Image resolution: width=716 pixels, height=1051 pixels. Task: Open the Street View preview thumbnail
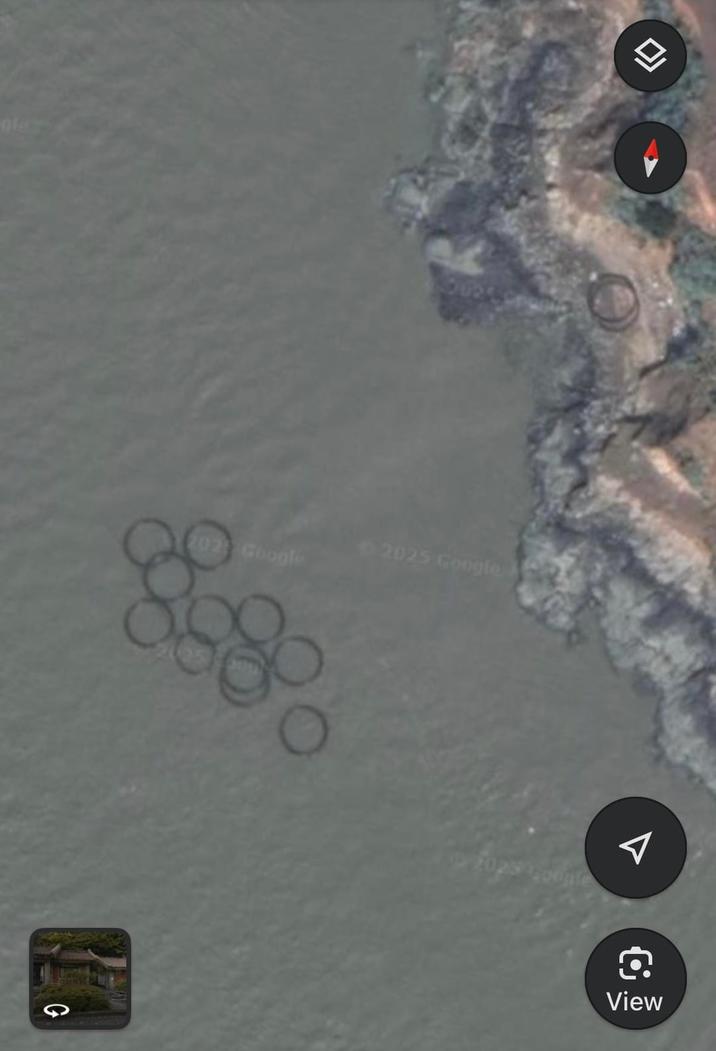pos(80,977)
